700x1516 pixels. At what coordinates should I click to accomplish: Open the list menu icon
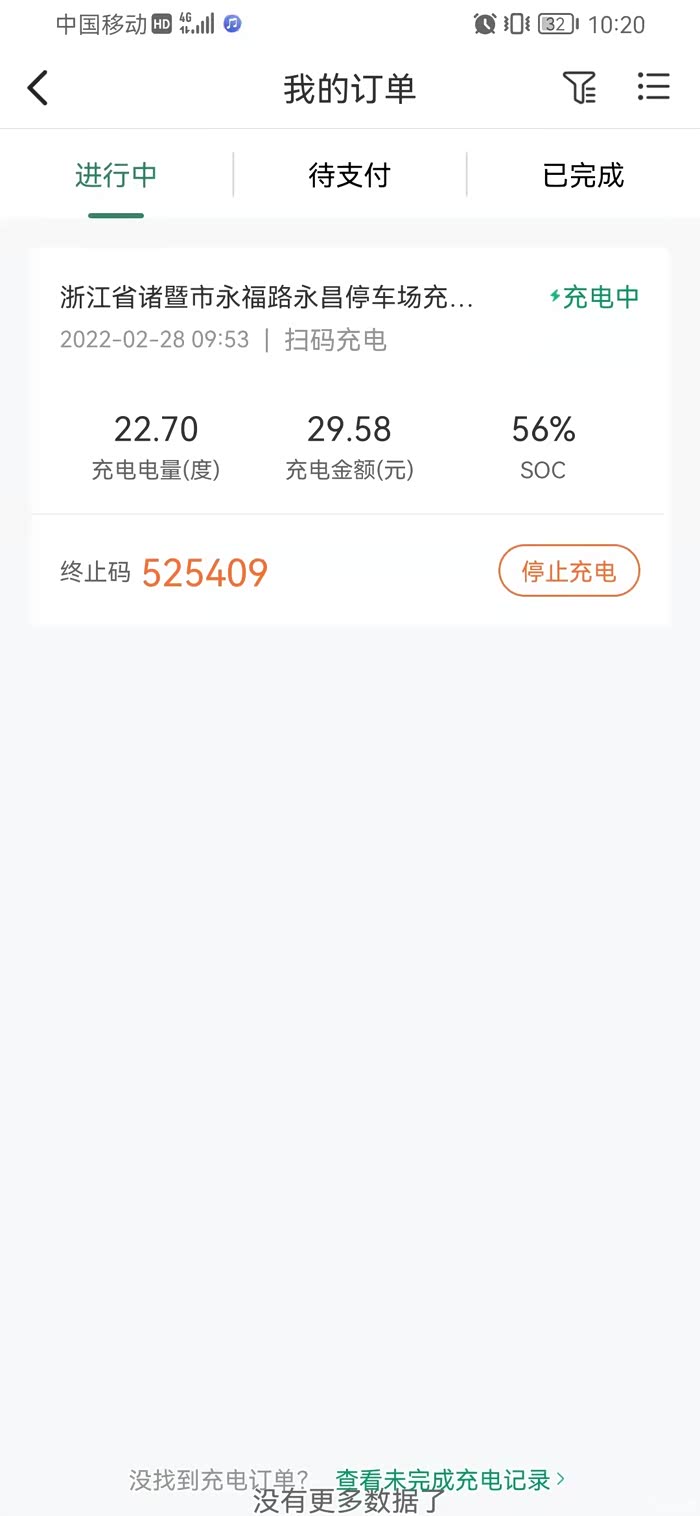click(653, 87)
